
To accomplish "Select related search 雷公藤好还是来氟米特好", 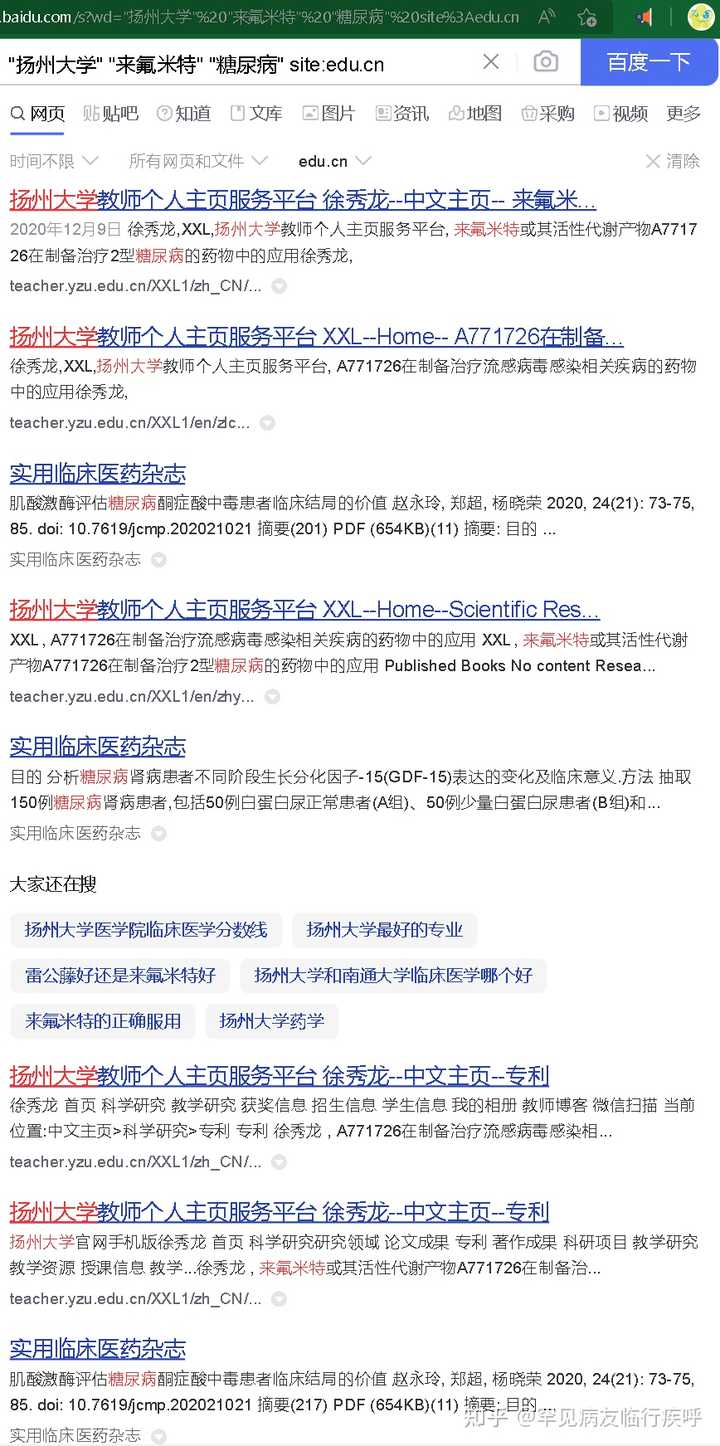I will (120, 975).
